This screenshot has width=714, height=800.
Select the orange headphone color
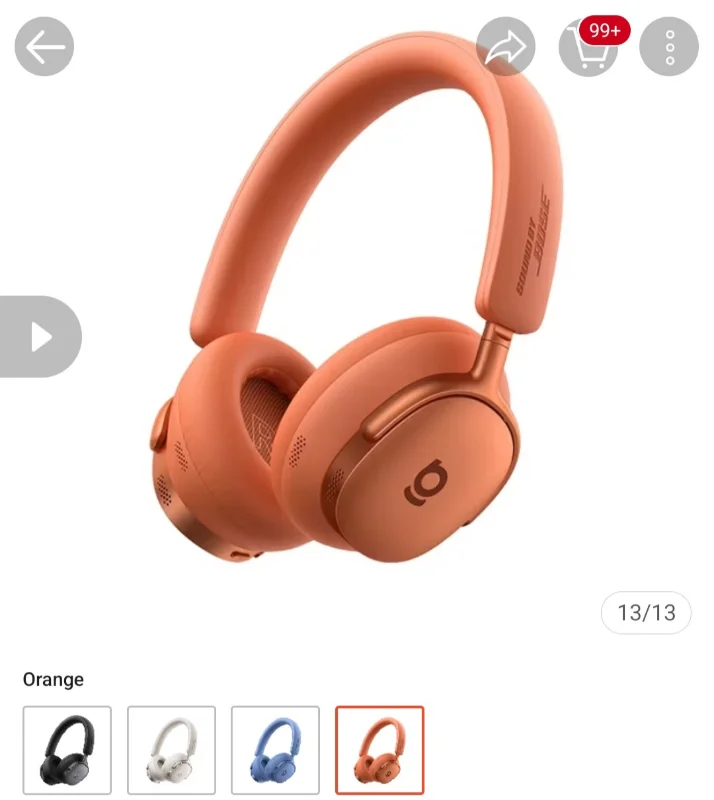click(x=380, y=750)
